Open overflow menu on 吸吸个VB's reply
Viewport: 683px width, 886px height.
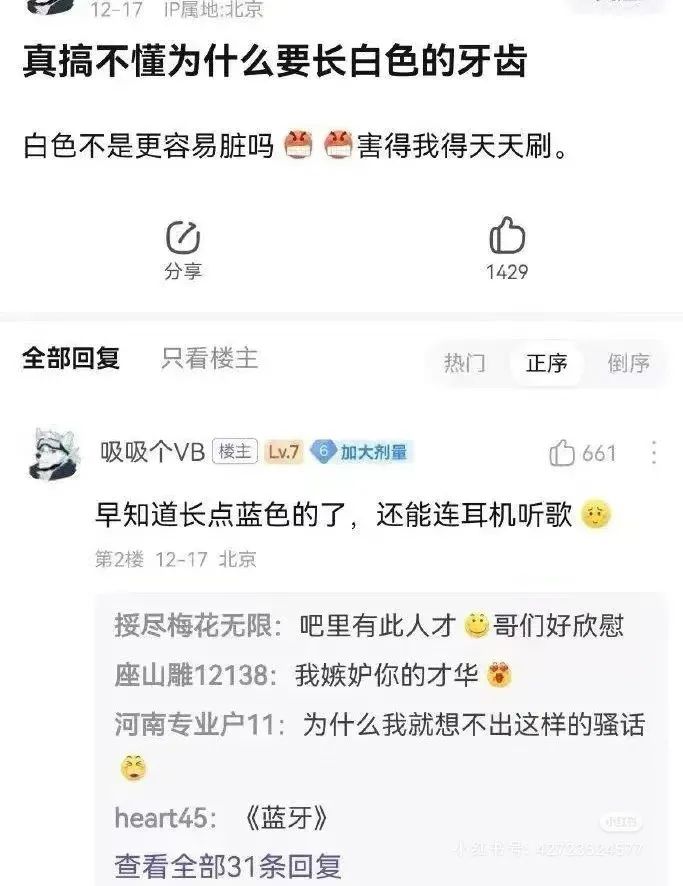pyautogui.click(x=654, y=453)
